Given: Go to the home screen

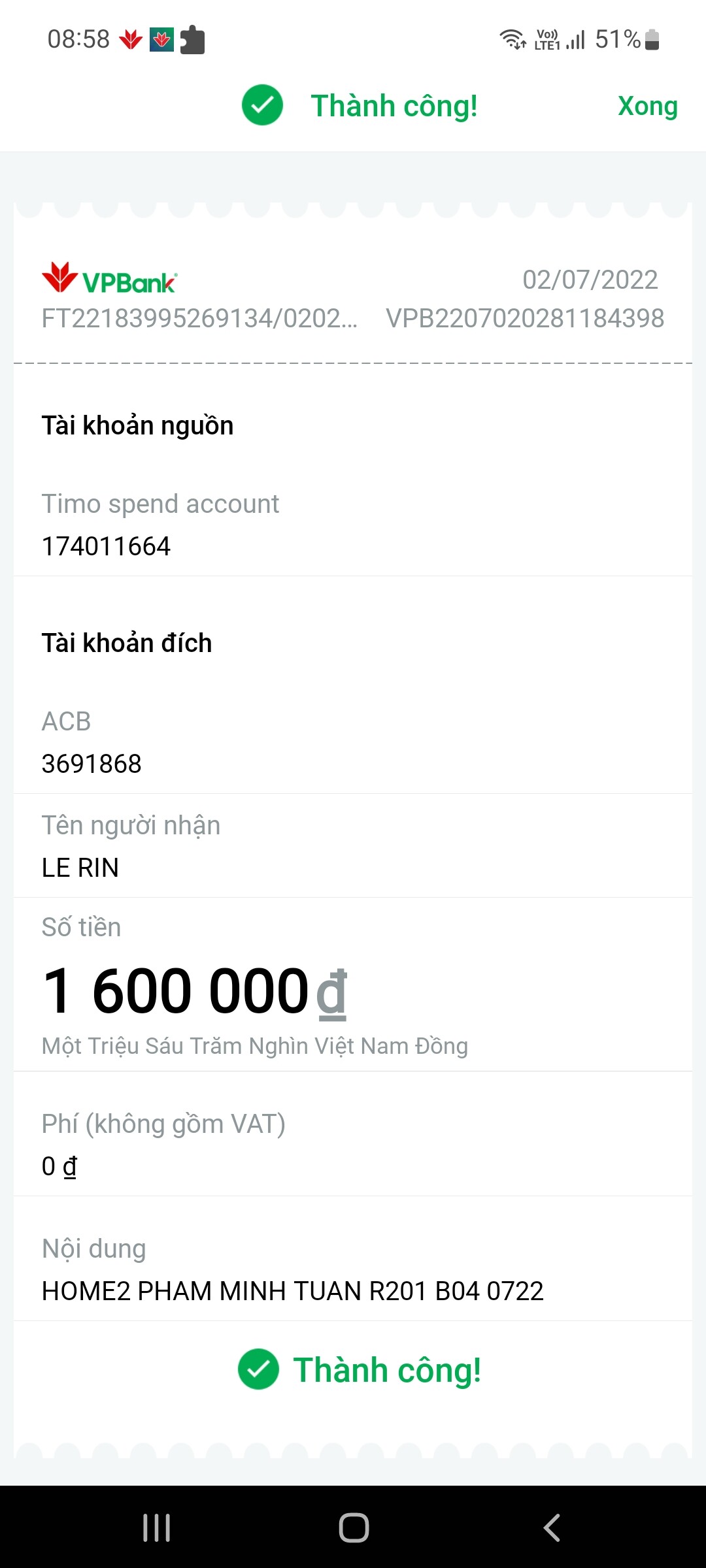Looking at the screenshot, I should point(354,1527).
